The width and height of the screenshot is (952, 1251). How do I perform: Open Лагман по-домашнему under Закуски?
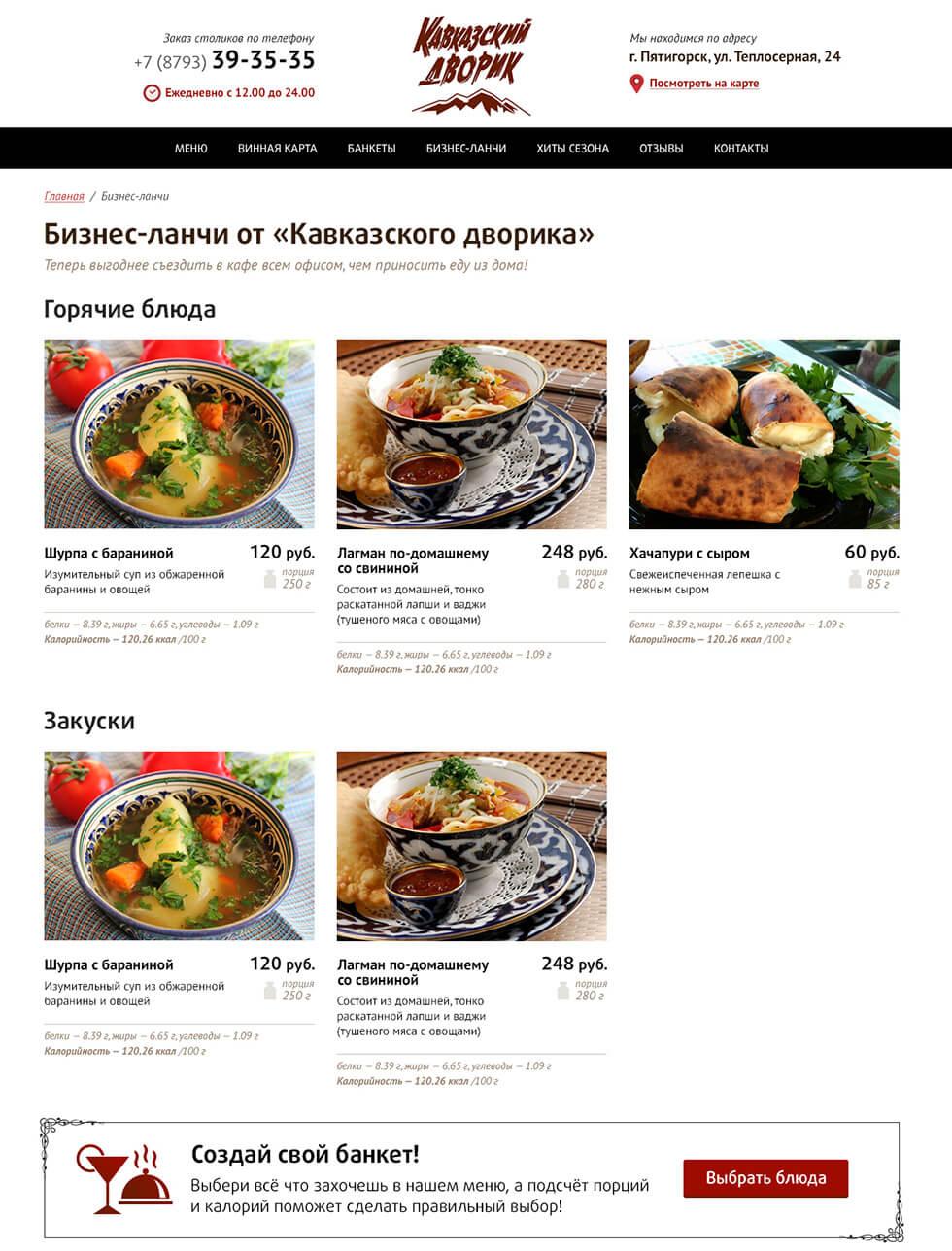click(x=471, y=846)
